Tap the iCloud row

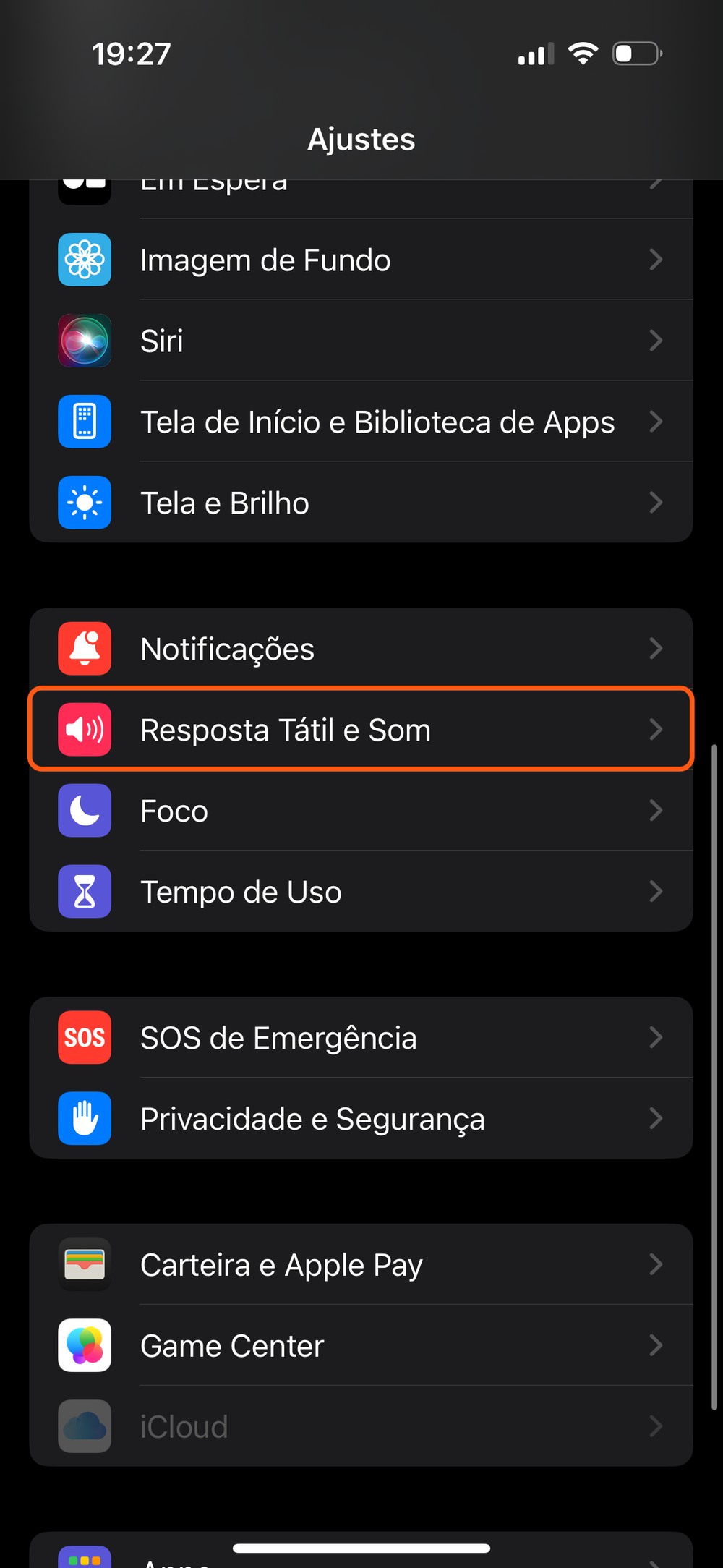click(x=361, y=1427)
